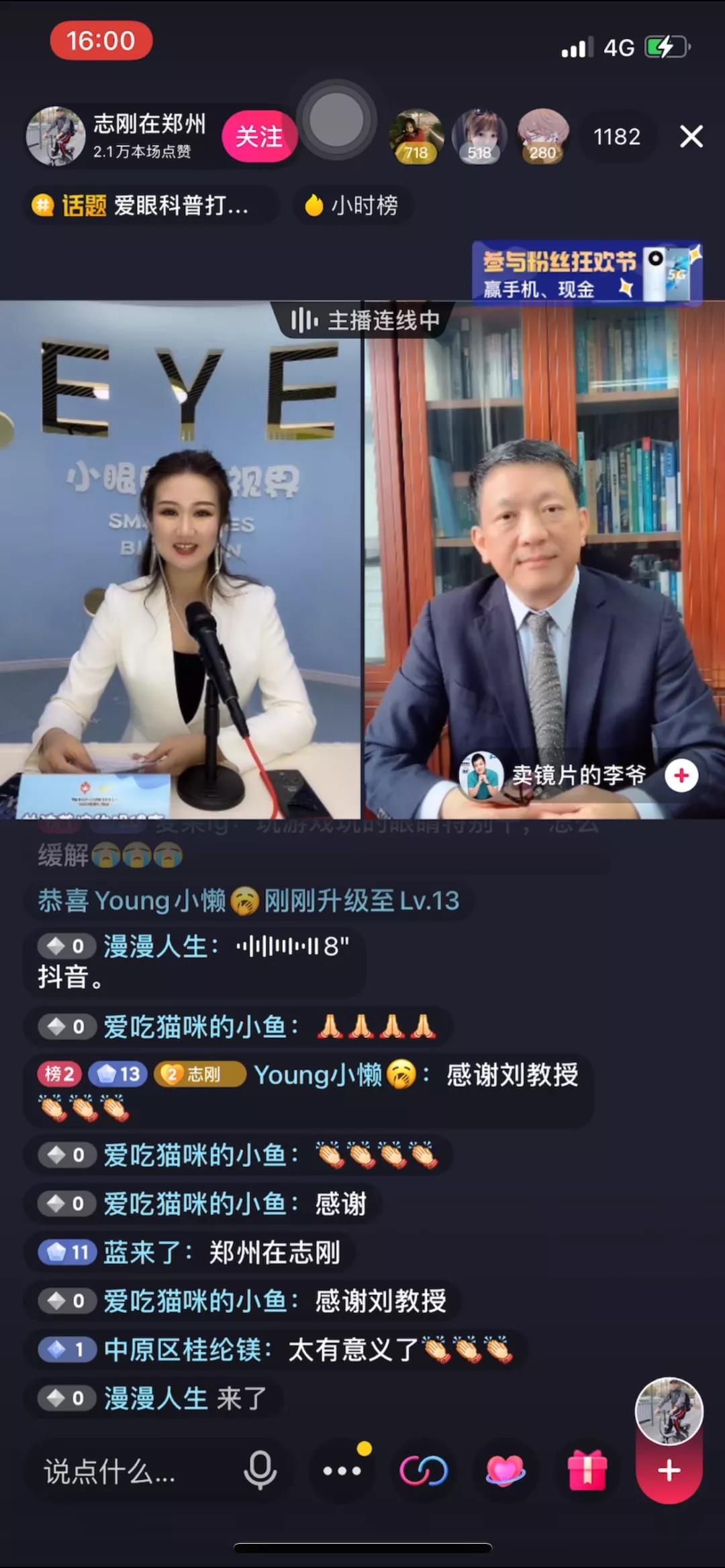Tap the red plus follow button
Viewport: 725px width, 1568px height.
(669, 1471)
